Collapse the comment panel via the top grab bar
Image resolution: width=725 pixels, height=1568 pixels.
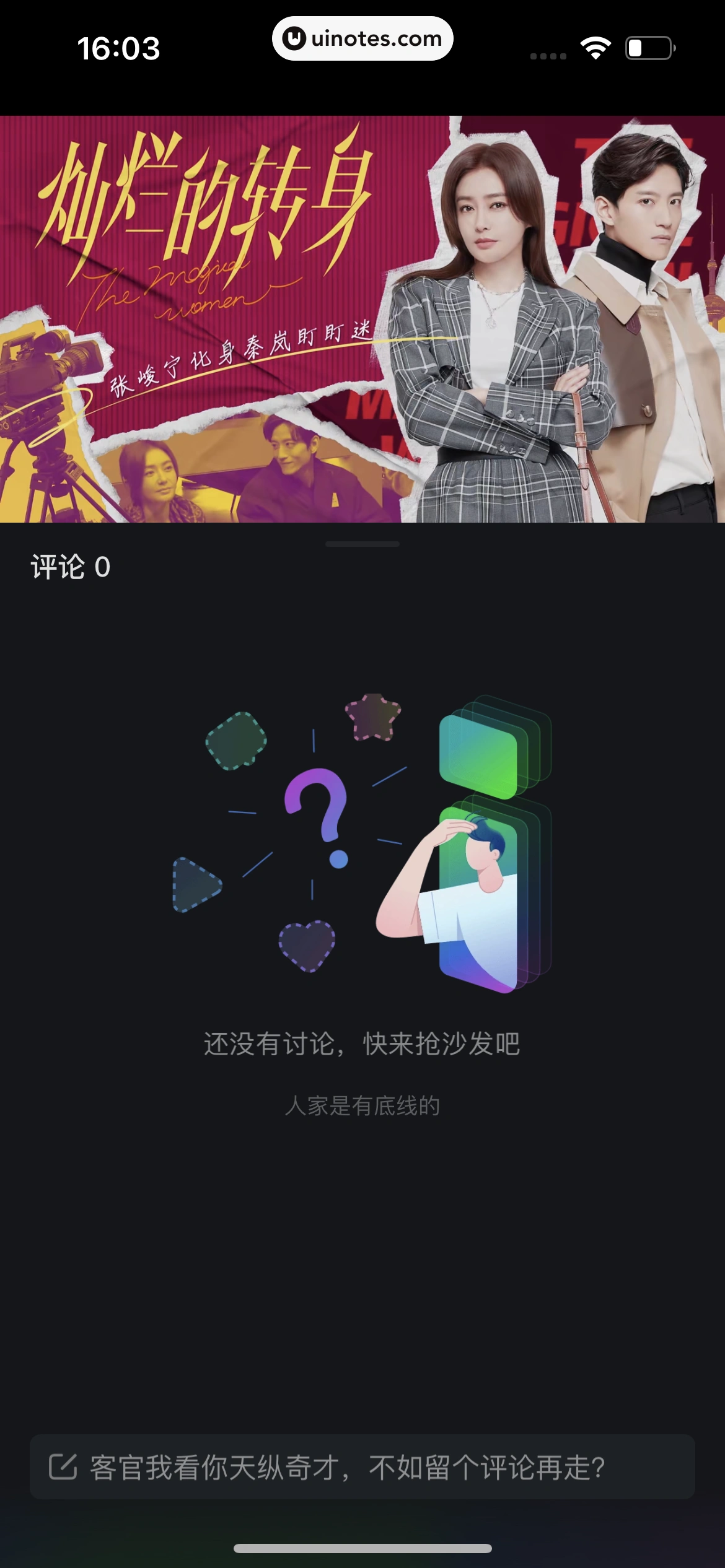362,544
